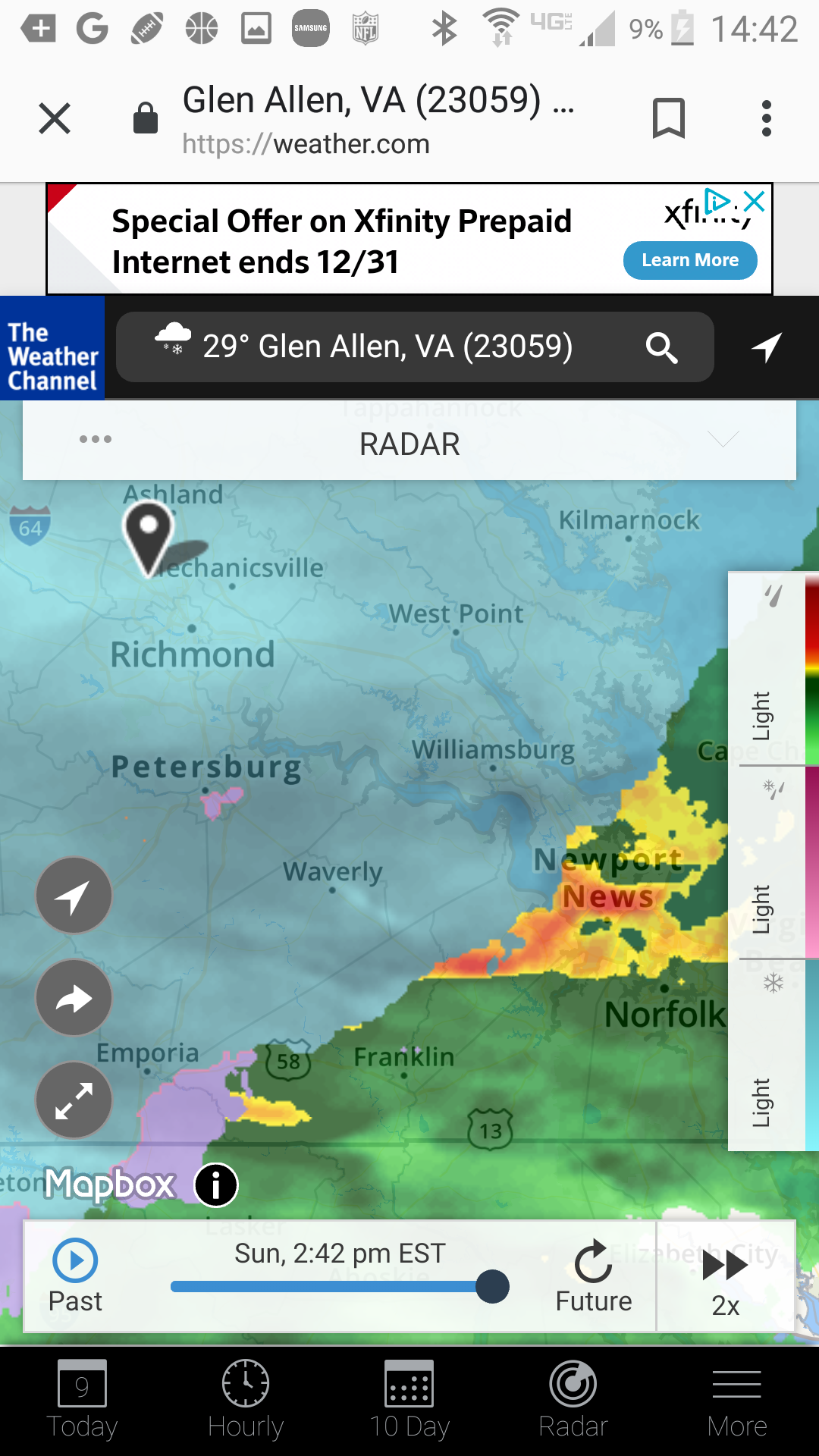Viewport: 819px width, 1456px height.
Task: Share the radar map
Action: pyautogui.click(x=74, y=998)
